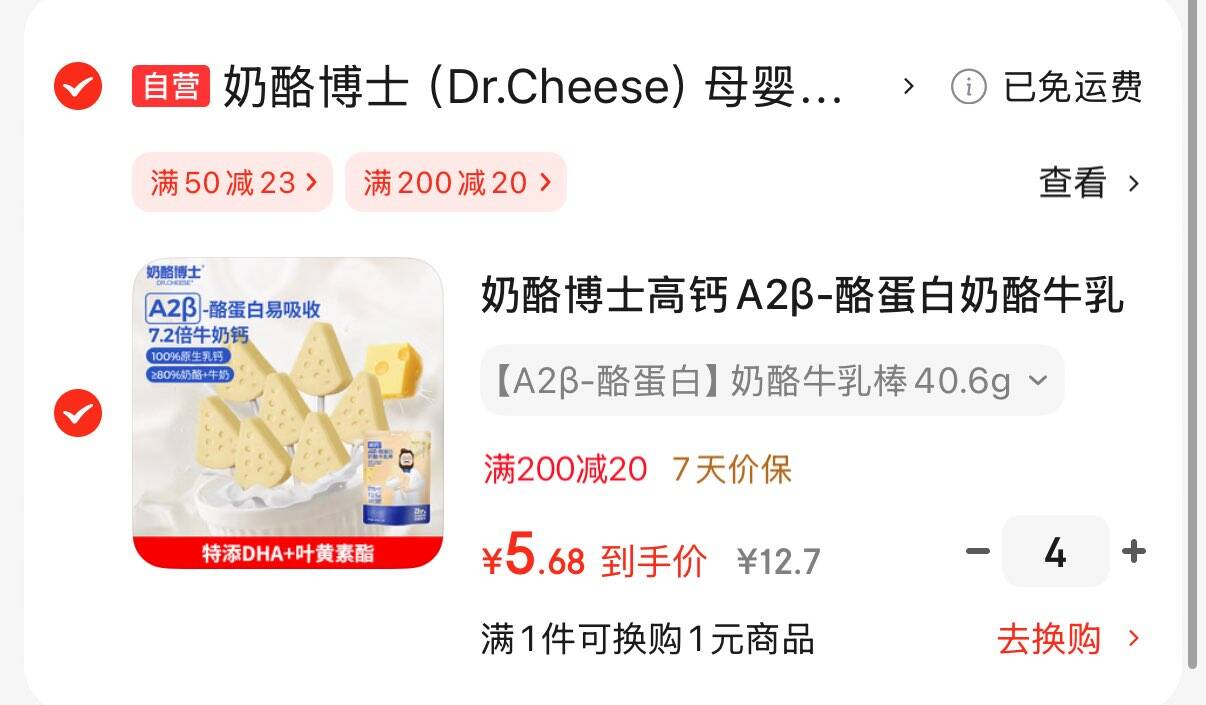
Task: Uncheck the 奶酪博士 store checkbox
Action: click(x=78, y=87)
